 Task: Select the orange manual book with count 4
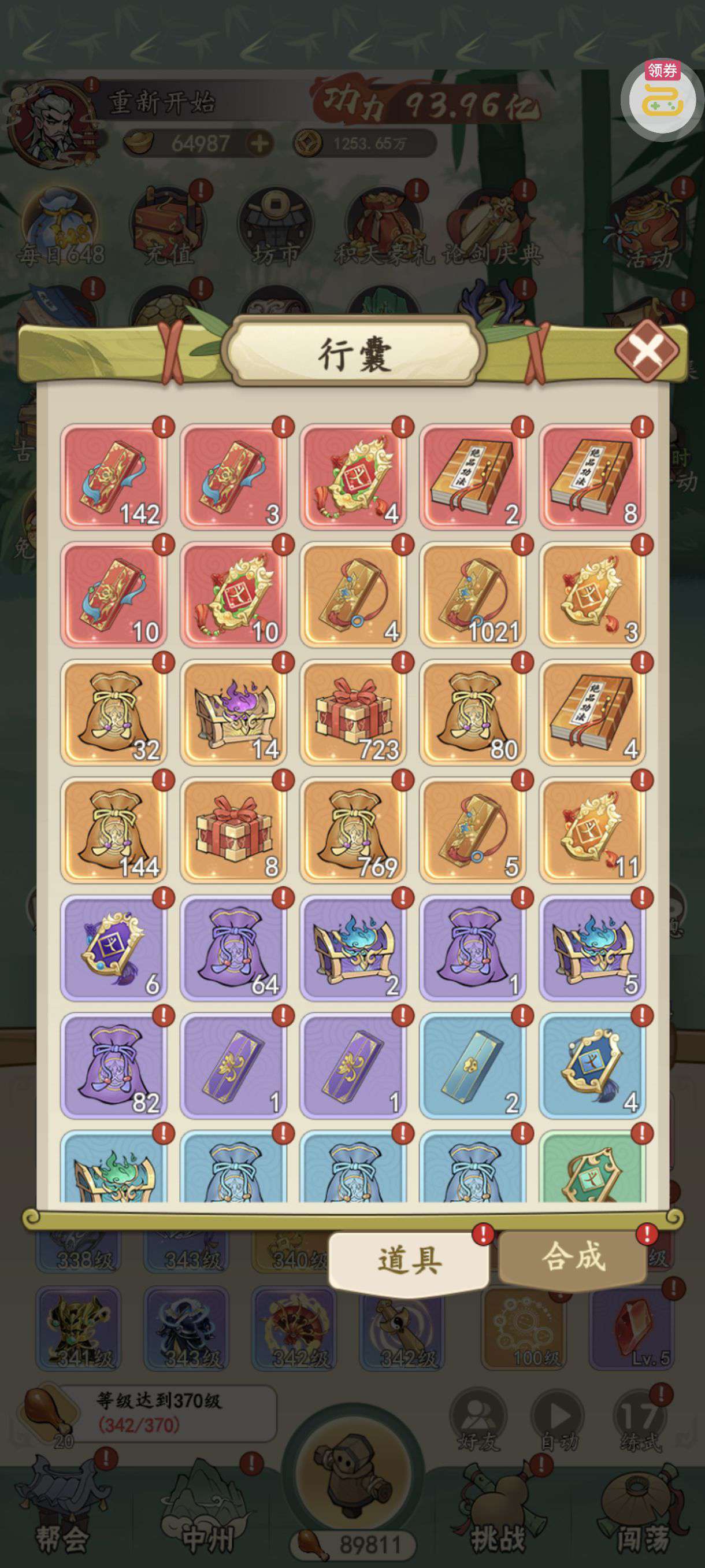click(x=592, y=712)
